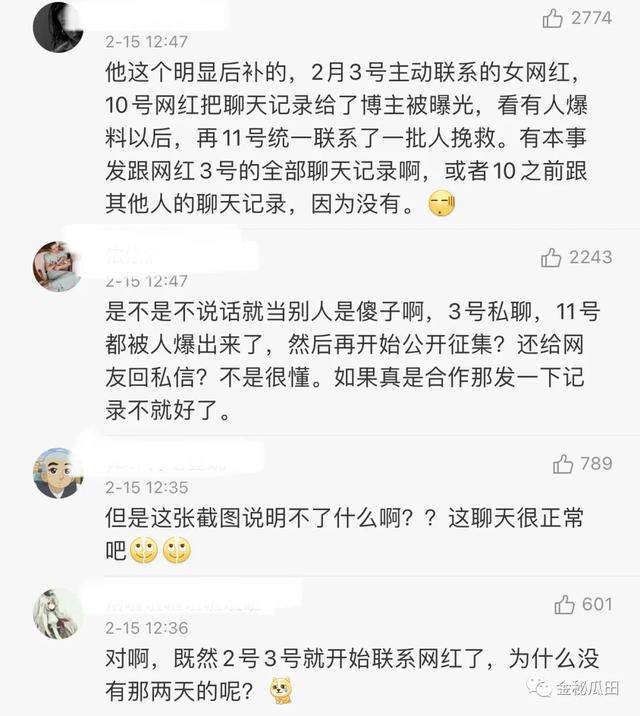The width and height of the screenshot is (640, 716).
Task: Like the comment with 2243 likes
Action: tap(551, 258)
